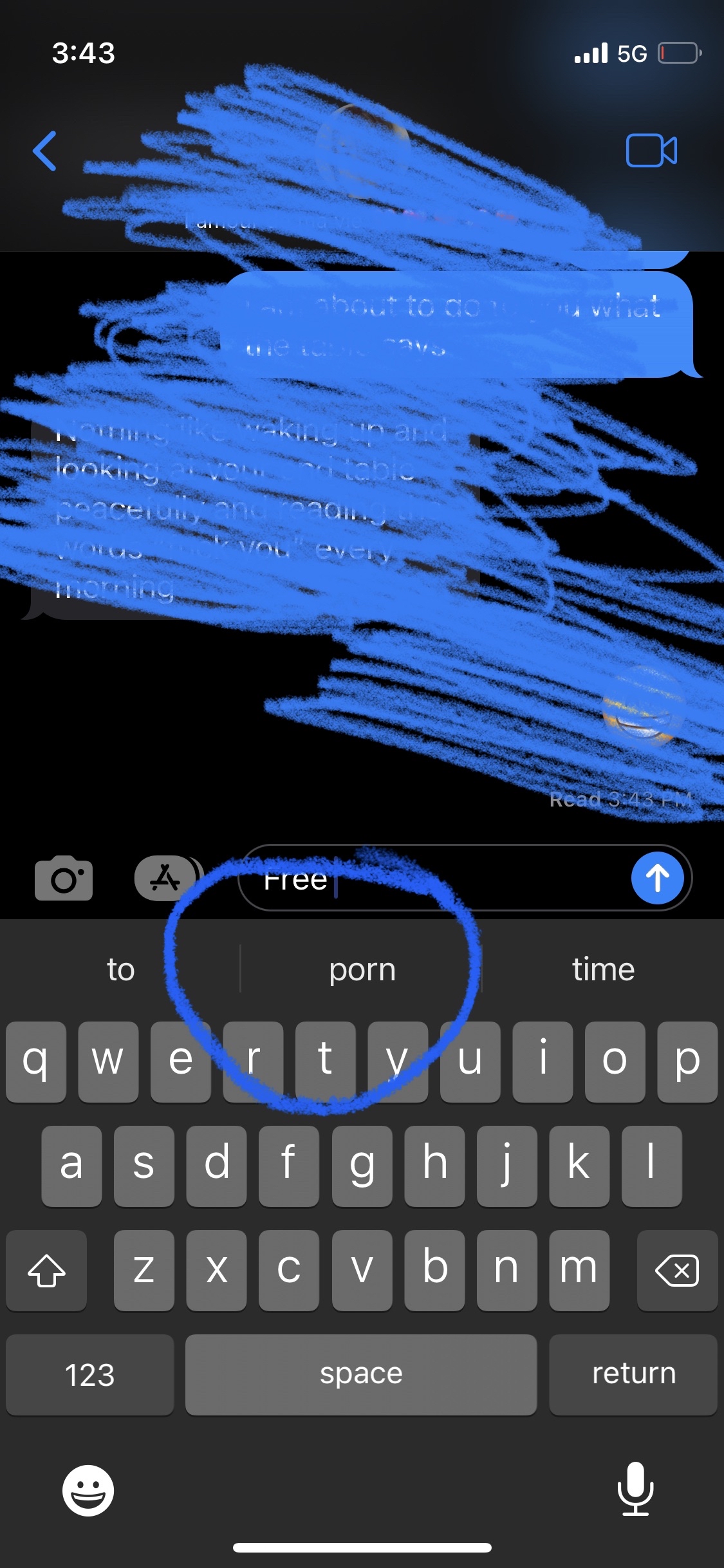The image size is (724, 1568).
Task: Choose the "time" keyboard suggestion
Action: pyautogui.click(x=603, y=969)
